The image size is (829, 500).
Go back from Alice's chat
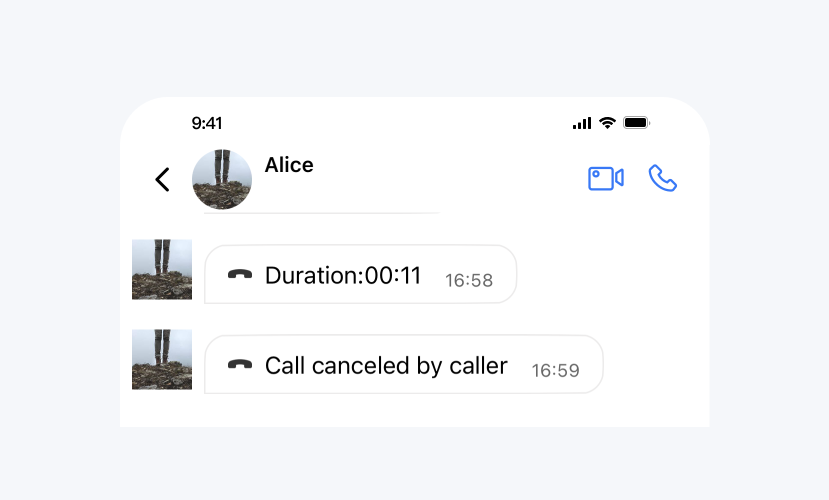(x=162, y=179)
